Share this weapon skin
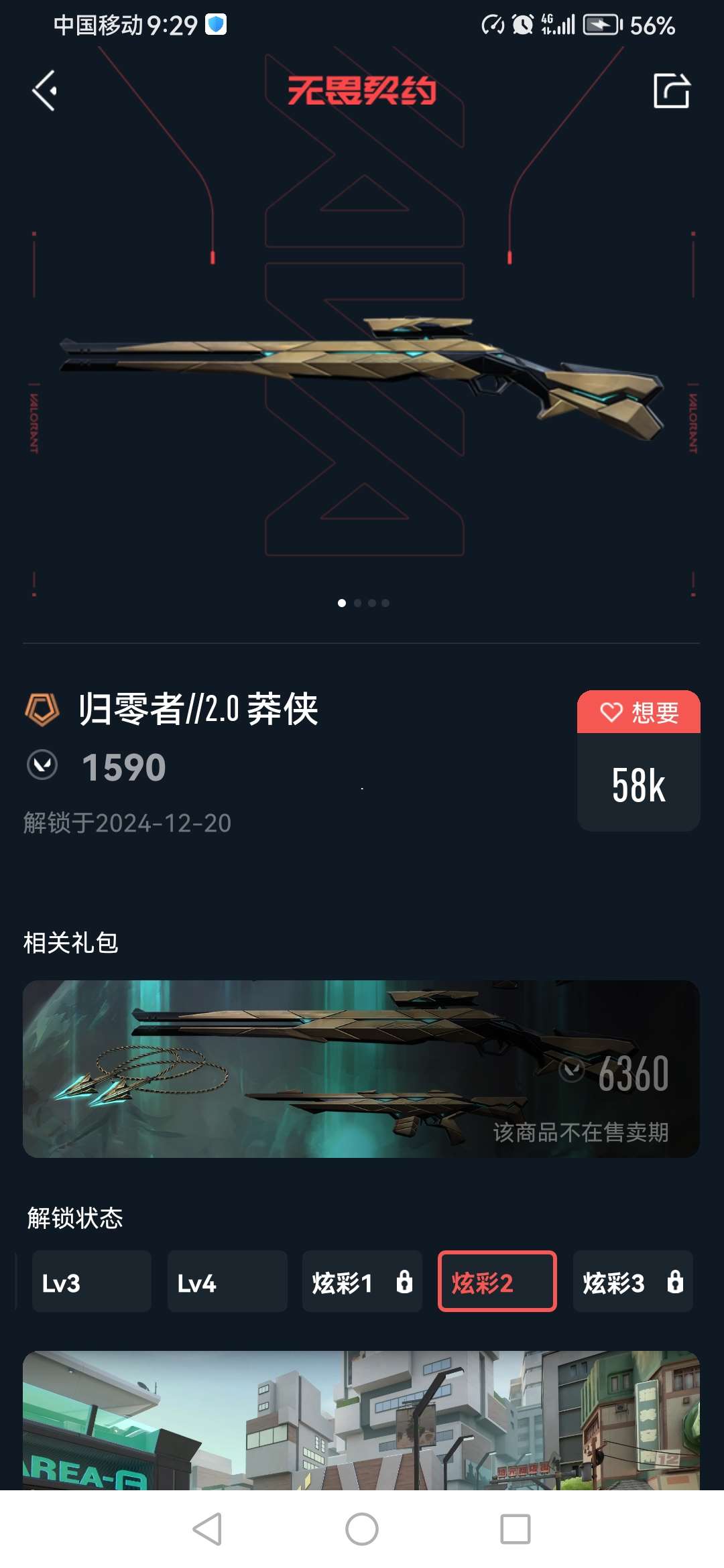The width and height of the screenshot is (724, 1568). coord(671,91)
